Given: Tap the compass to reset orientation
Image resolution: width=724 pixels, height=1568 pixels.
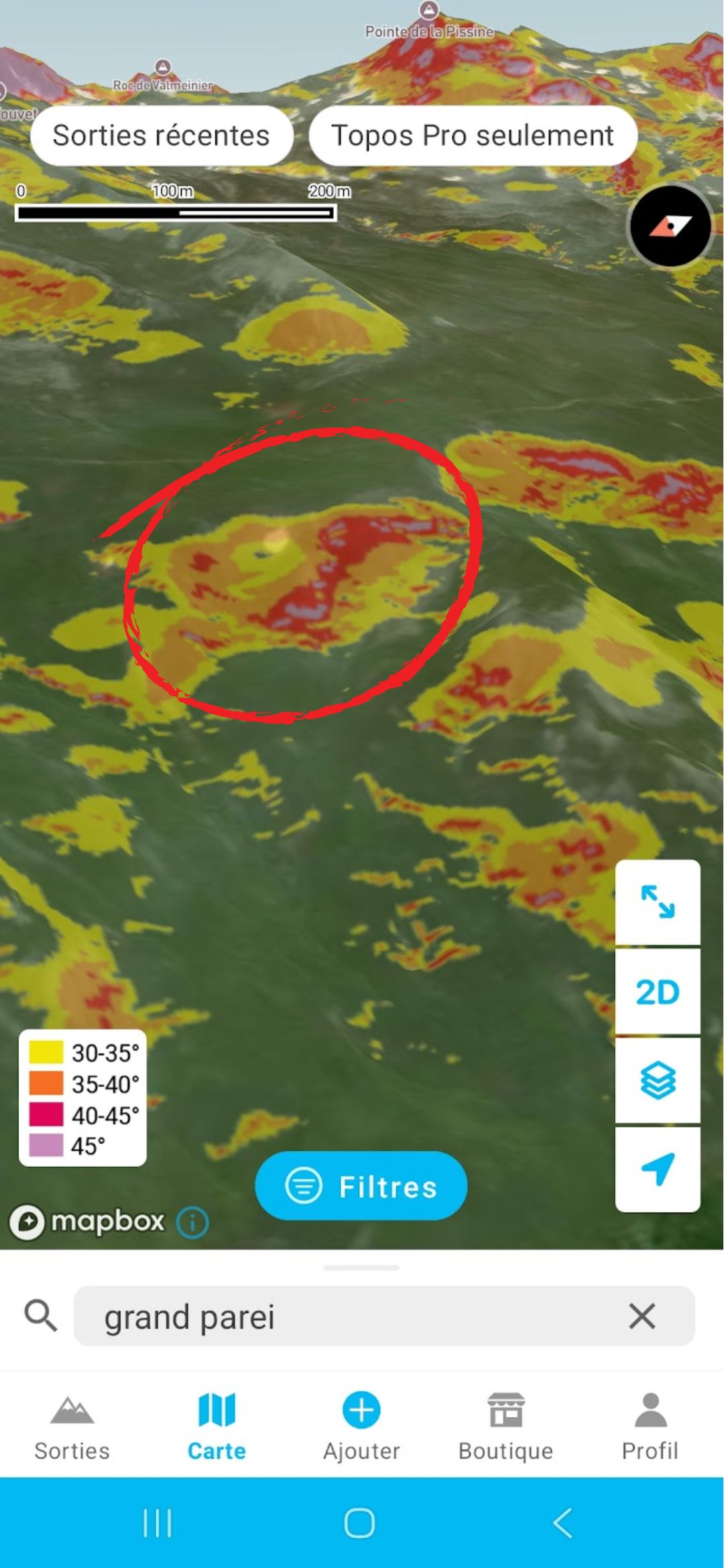Looking at the screenshot, I should click(x=670, y=226).
